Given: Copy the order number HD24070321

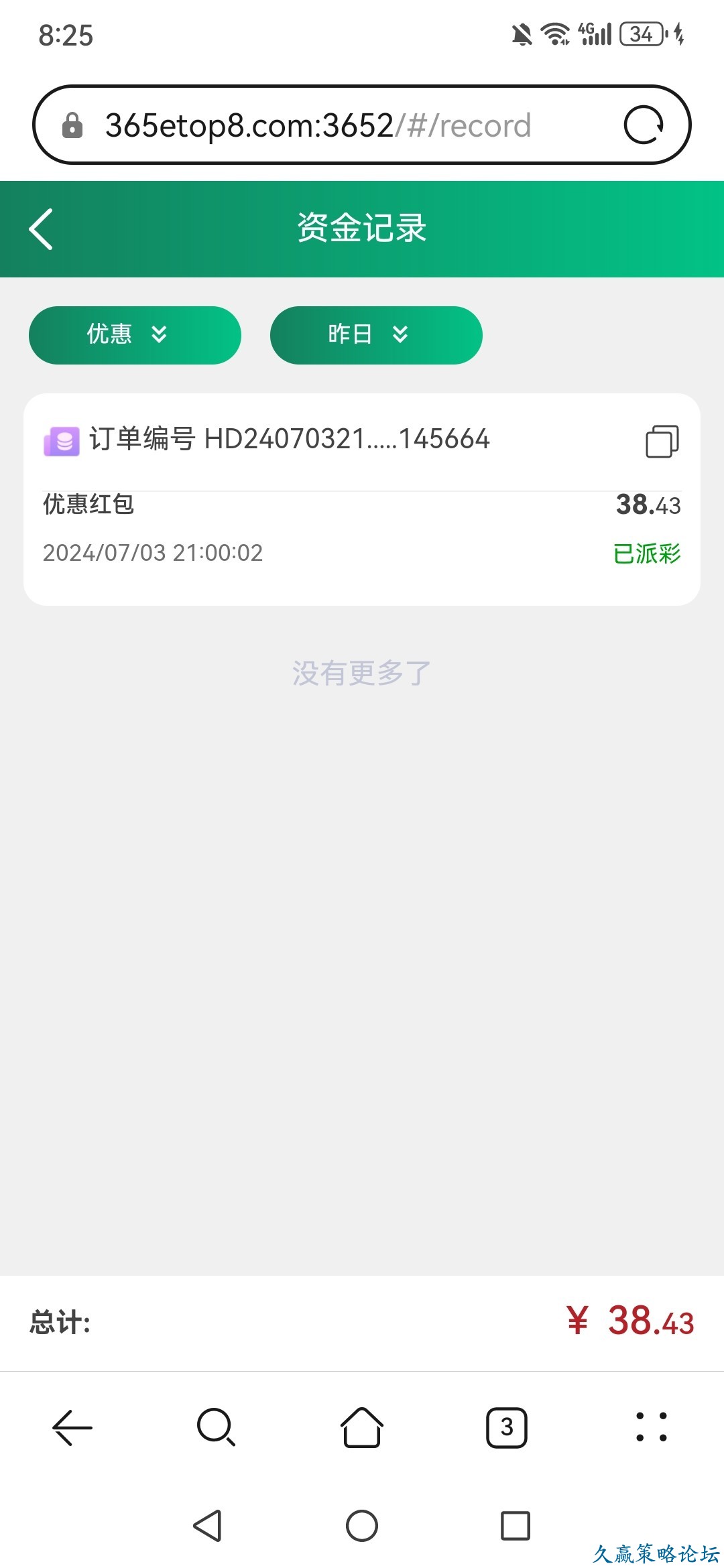Looking at the screenshot, I should point(662,442).
